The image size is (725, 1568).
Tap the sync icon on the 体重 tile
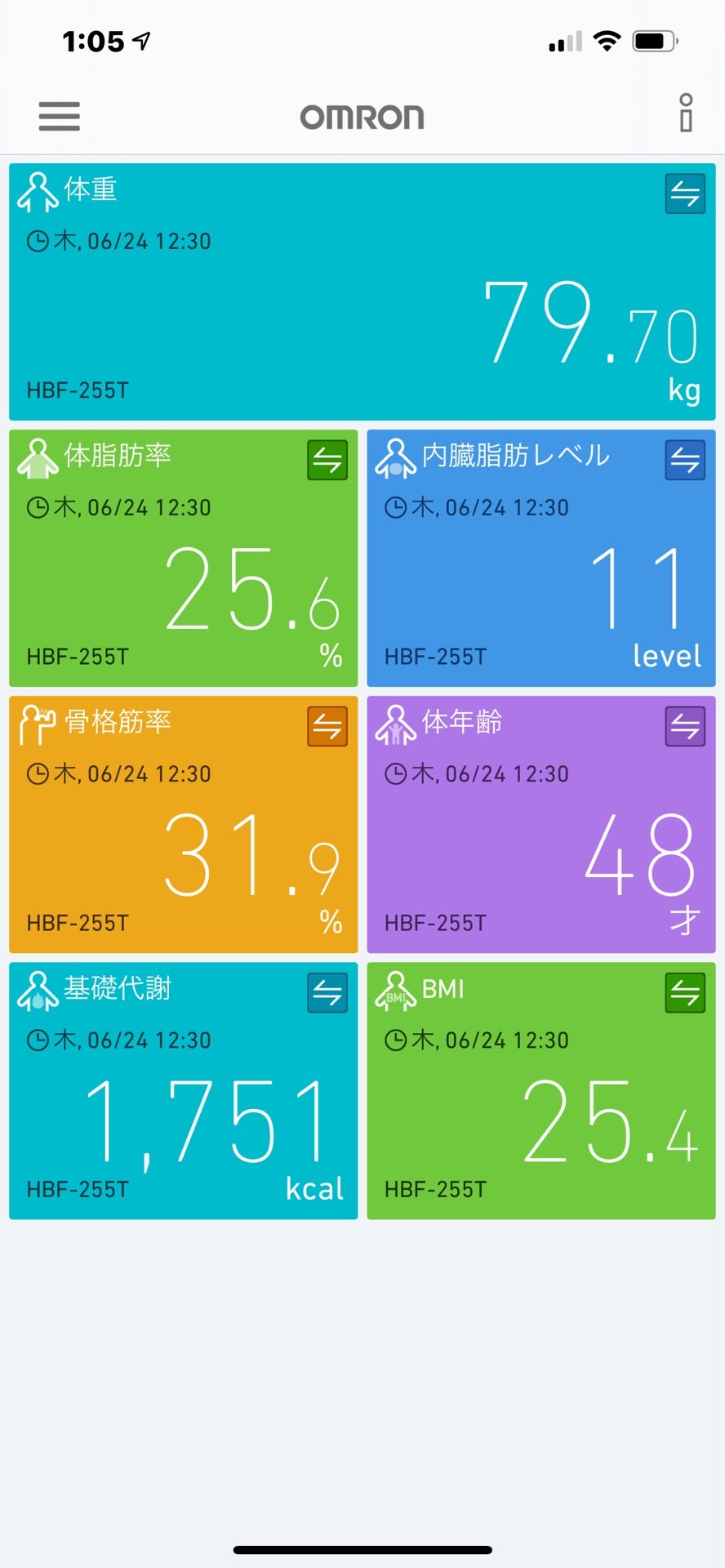(x=684, y=193)
